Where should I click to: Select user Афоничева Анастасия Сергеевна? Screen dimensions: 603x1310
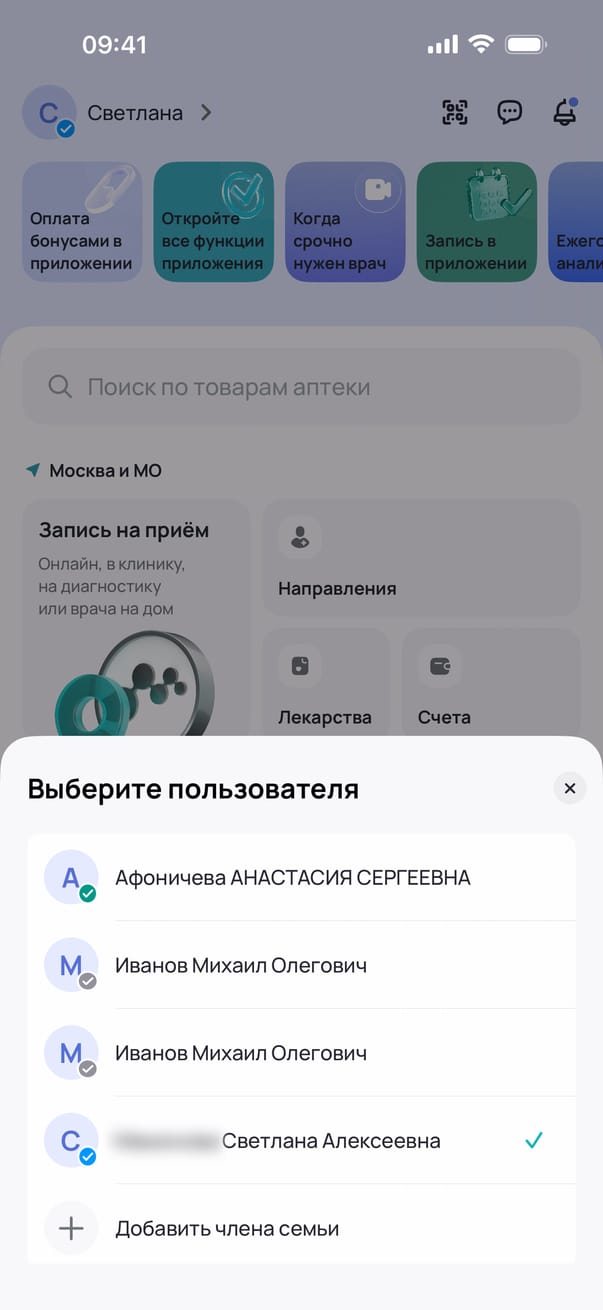click(x=292, y=878)
